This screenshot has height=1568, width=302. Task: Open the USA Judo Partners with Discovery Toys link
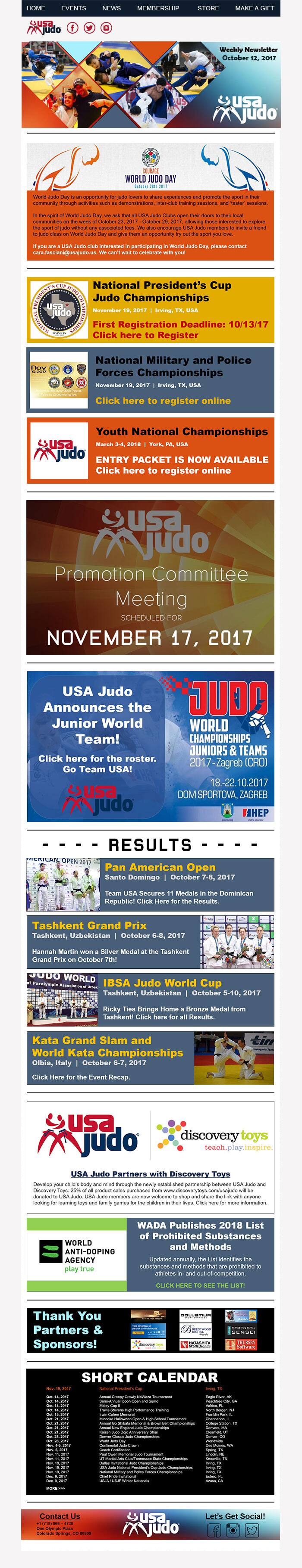pyautogui.click(x=150, y=1173)
